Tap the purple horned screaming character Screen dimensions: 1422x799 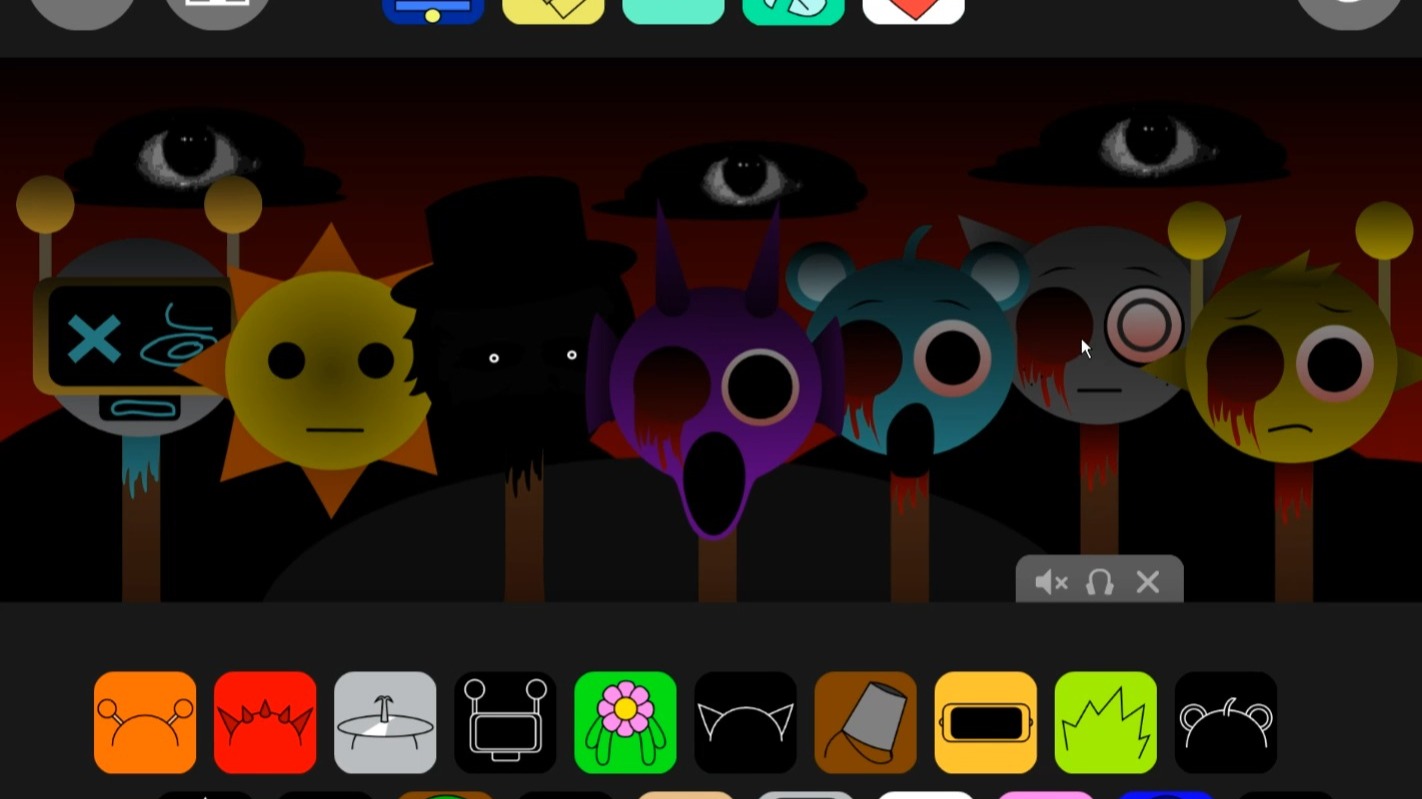[x=715, y=400]
